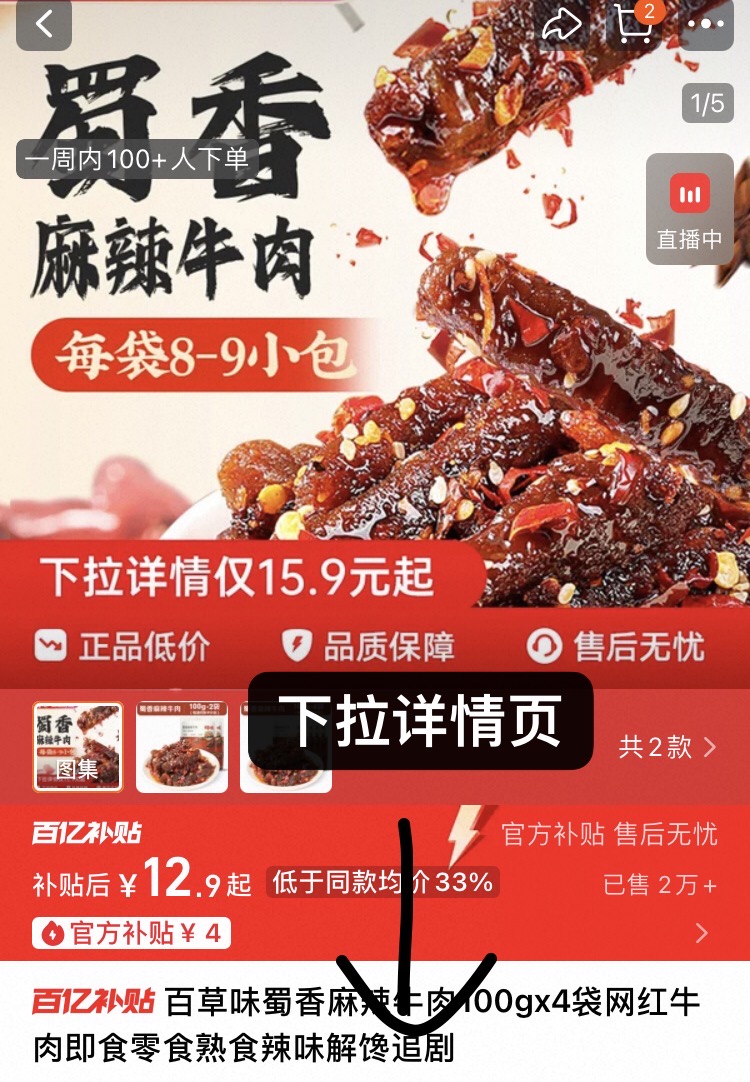The width and height of the screenshot is (750, 1082).
Task: Enter the 直播中 live stream
Action: click(688, 210)
